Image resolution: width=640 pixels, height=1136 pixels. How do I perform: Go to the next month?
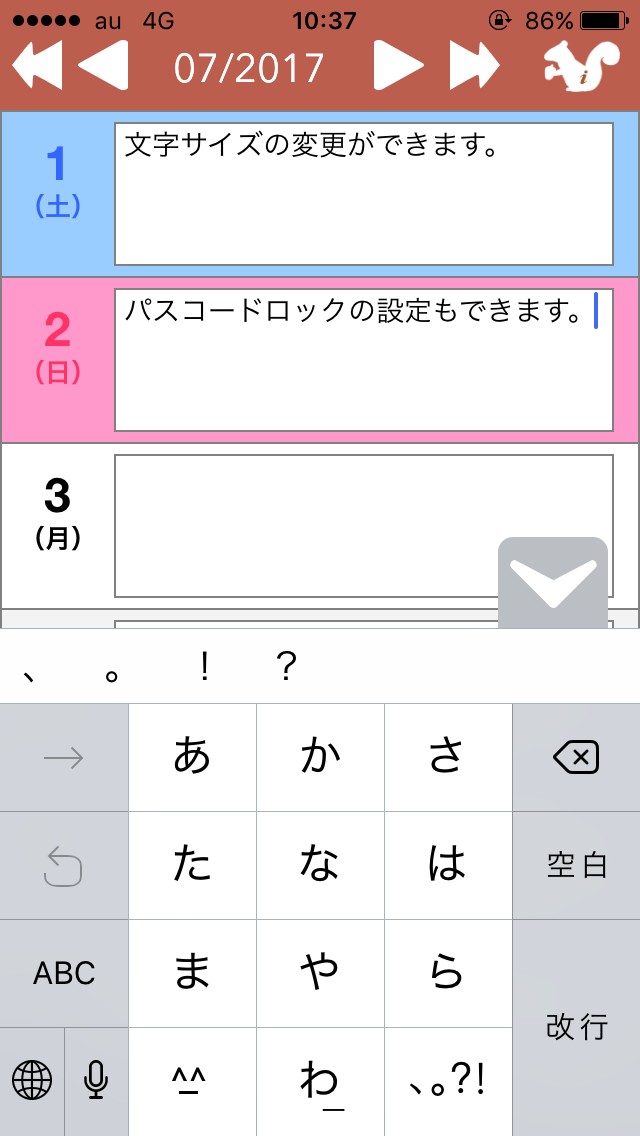[398, 67]
